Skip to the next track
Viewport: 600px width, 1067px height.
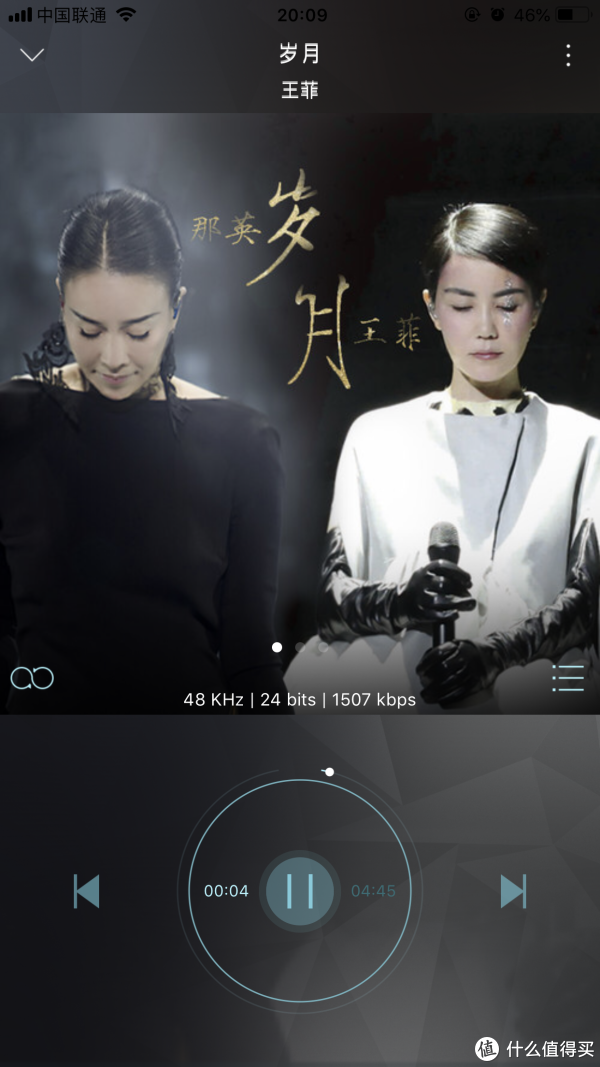point(513,891)
